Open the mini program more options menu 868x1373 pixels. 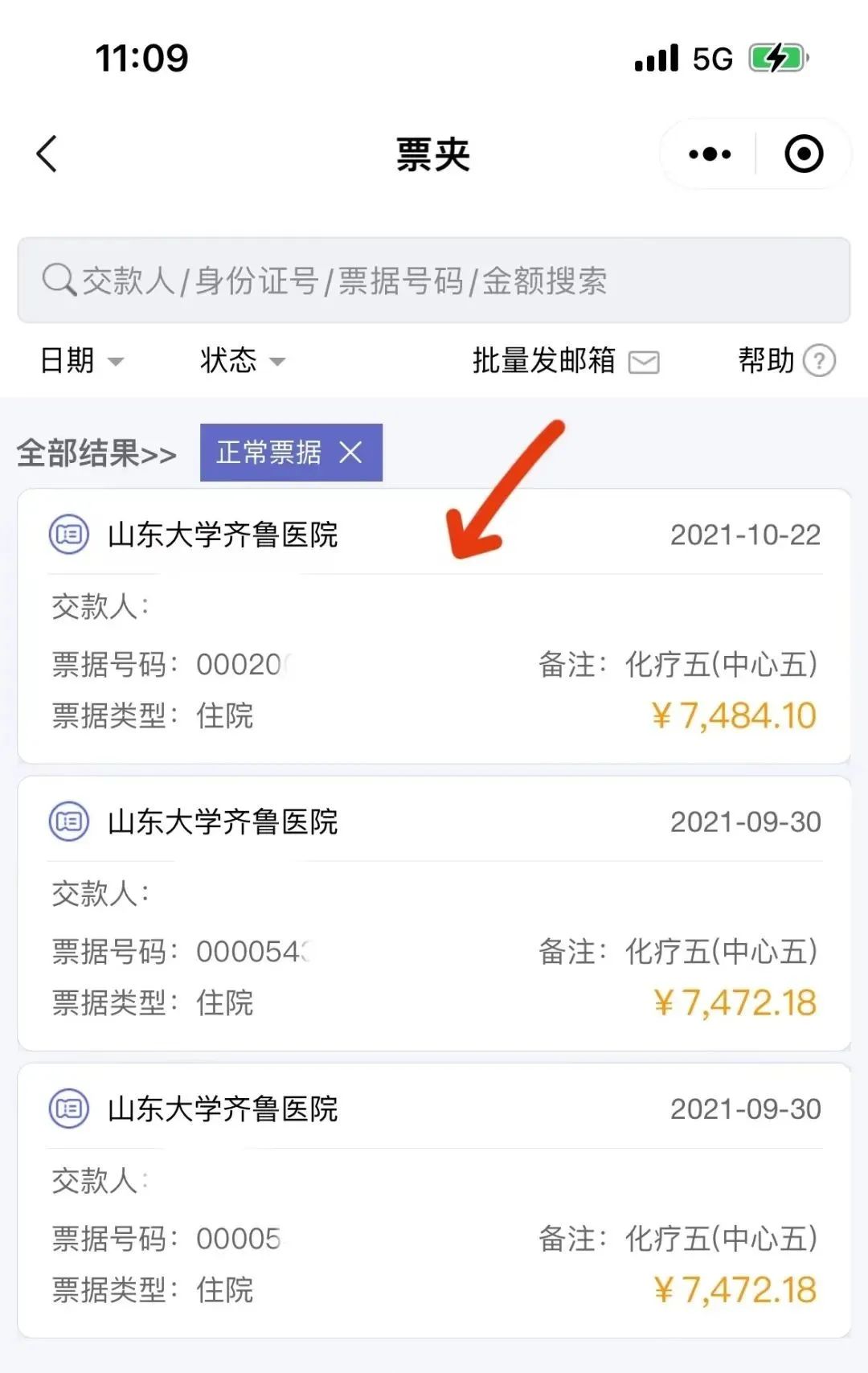(710, 154)
